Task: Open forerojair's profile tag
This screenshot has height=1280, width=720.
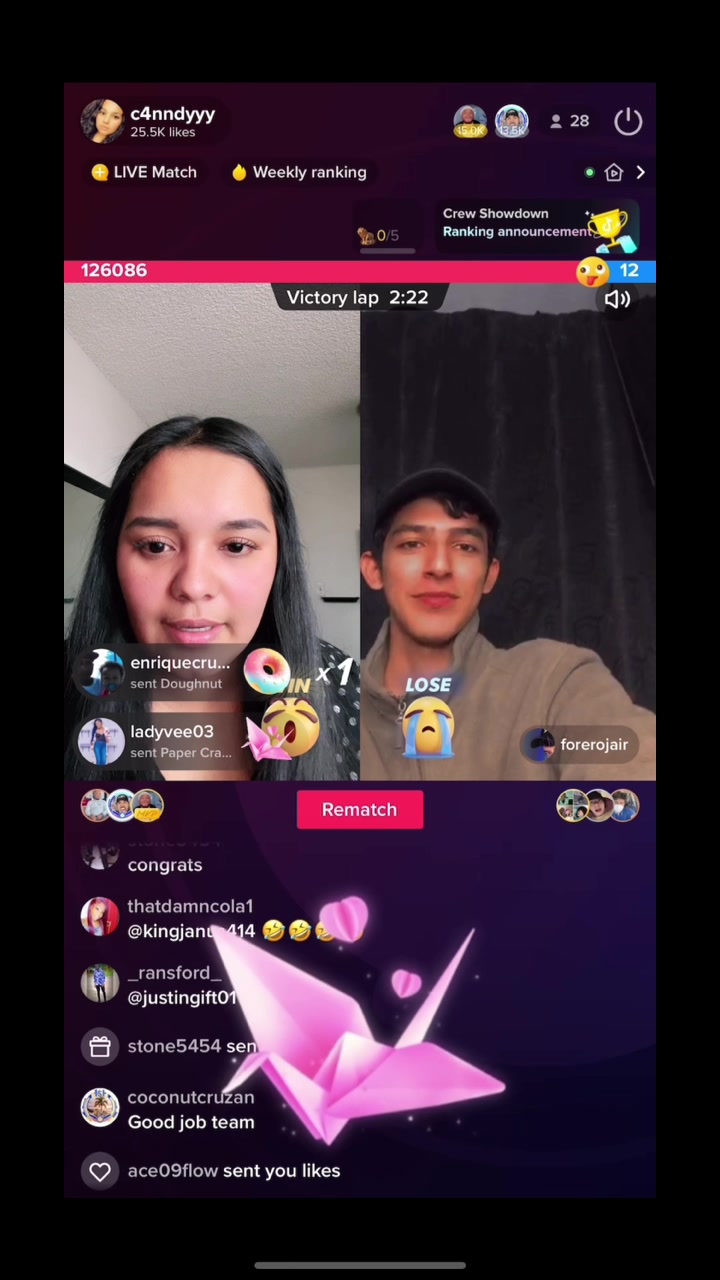Action: point(581,744)
